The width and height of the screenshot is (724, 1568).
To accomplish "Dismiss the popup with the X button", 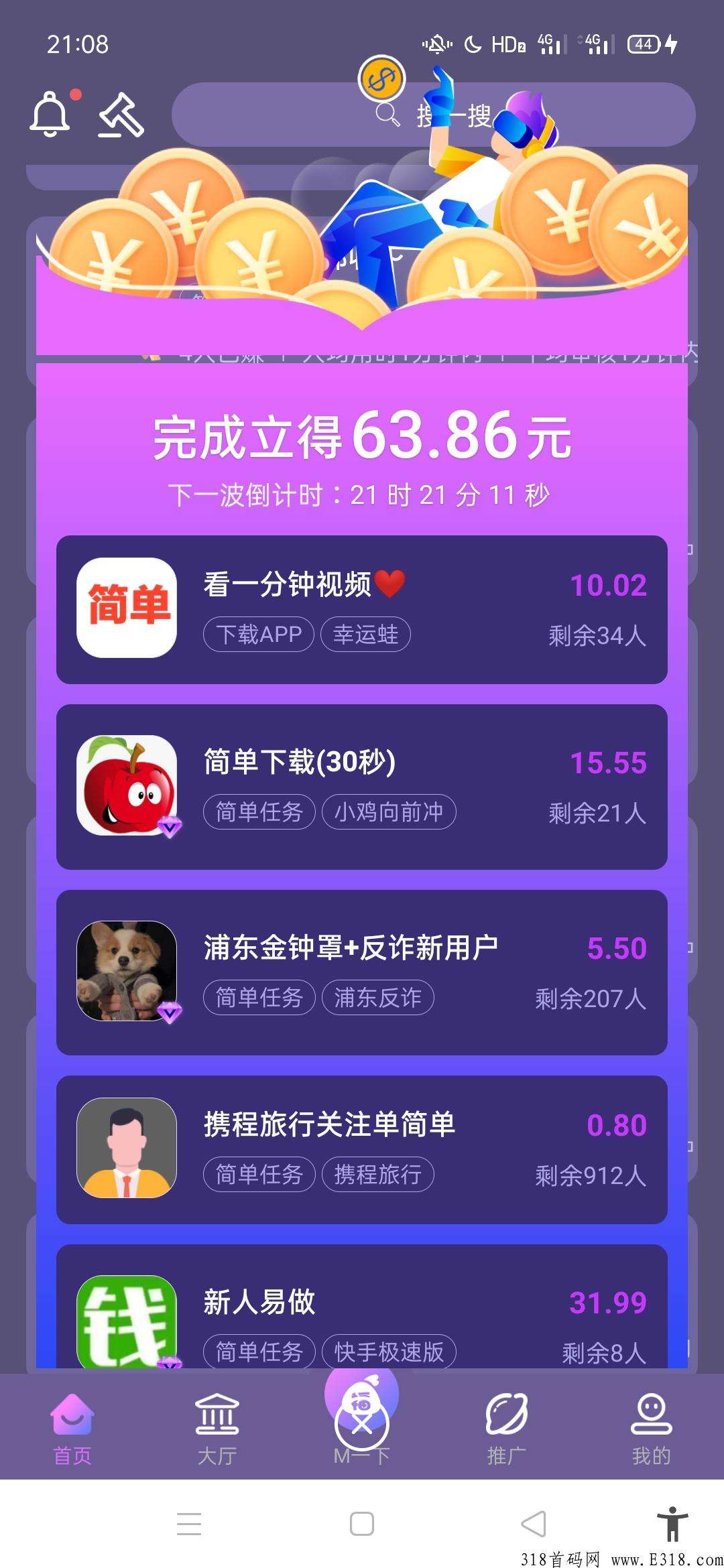I will coord(362,1423).
